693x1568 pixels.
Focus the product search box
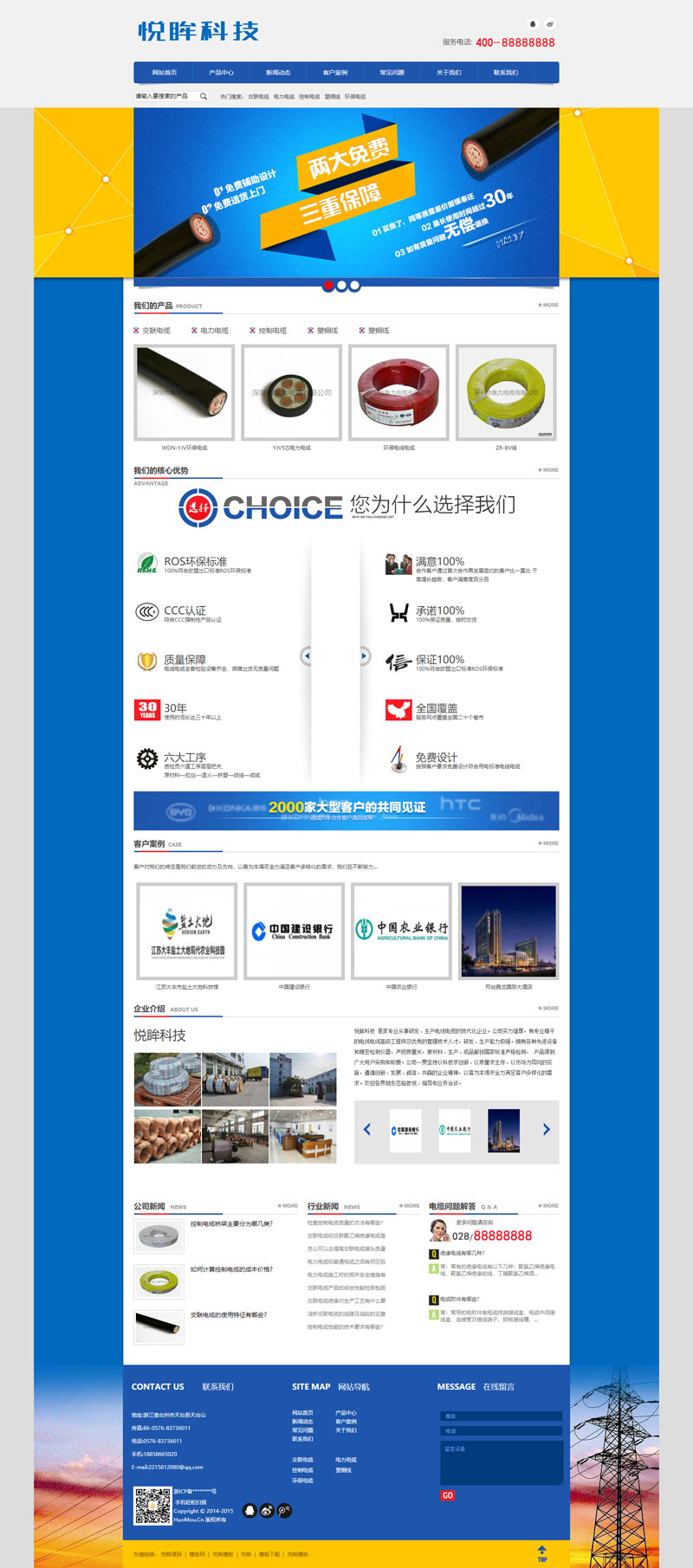pyautogui.click(x=165, y=96)
